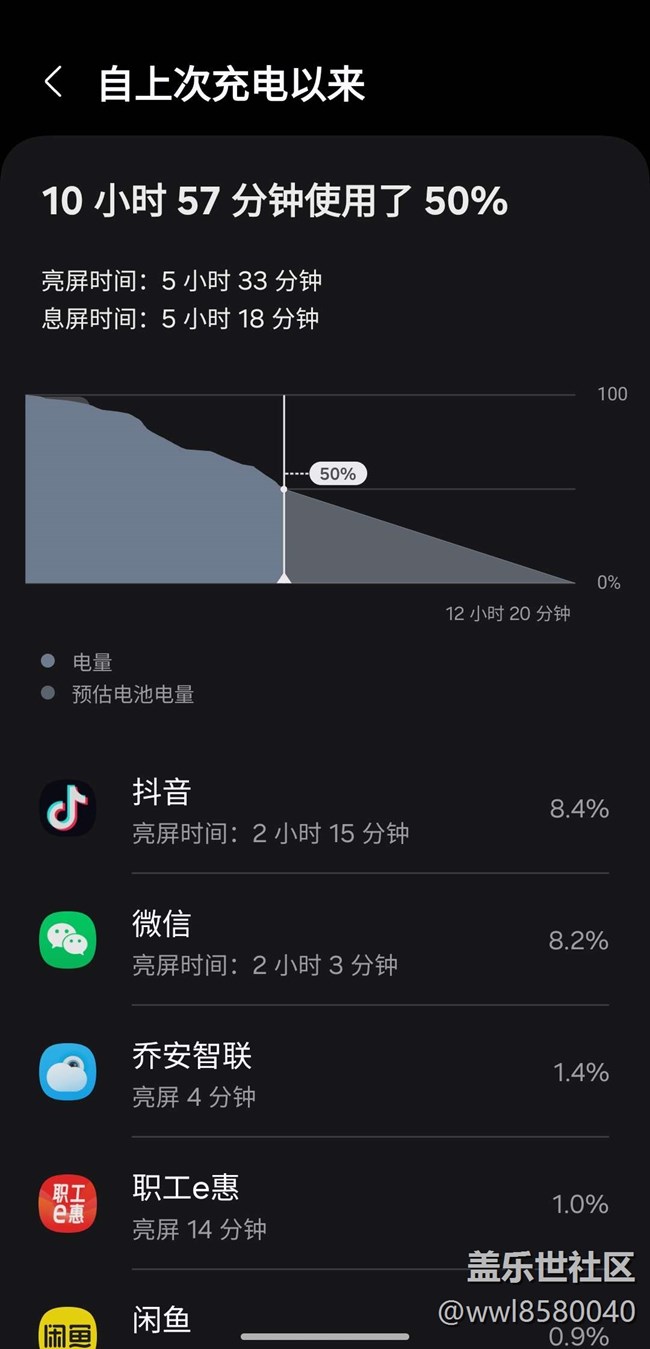Open the 职工e惠 battery usage row
Image resolution: width=650 pixels, height=1349 pixels.
tap(325, 1204)
